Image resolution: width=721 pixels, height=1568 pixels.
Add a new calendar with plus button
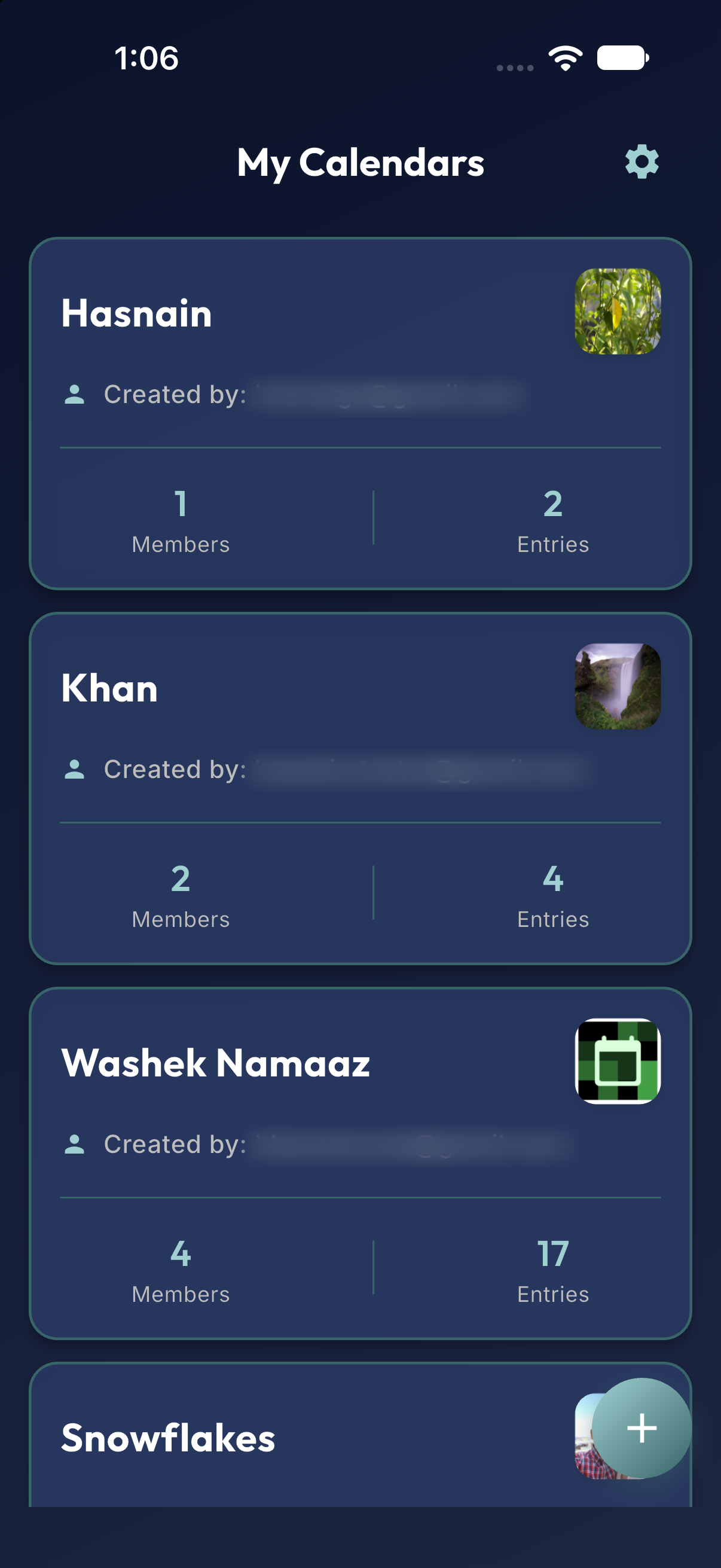[642, 1428]
